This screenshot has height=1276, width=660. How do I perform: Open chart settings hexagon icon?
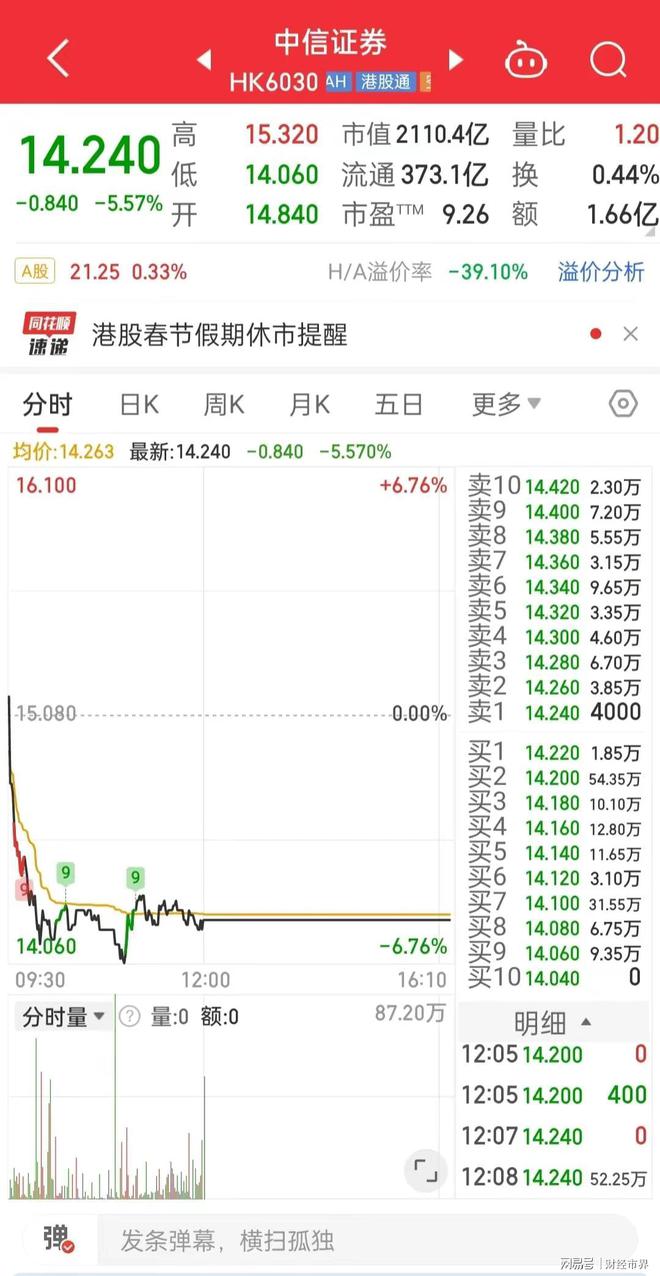[622, 404]
